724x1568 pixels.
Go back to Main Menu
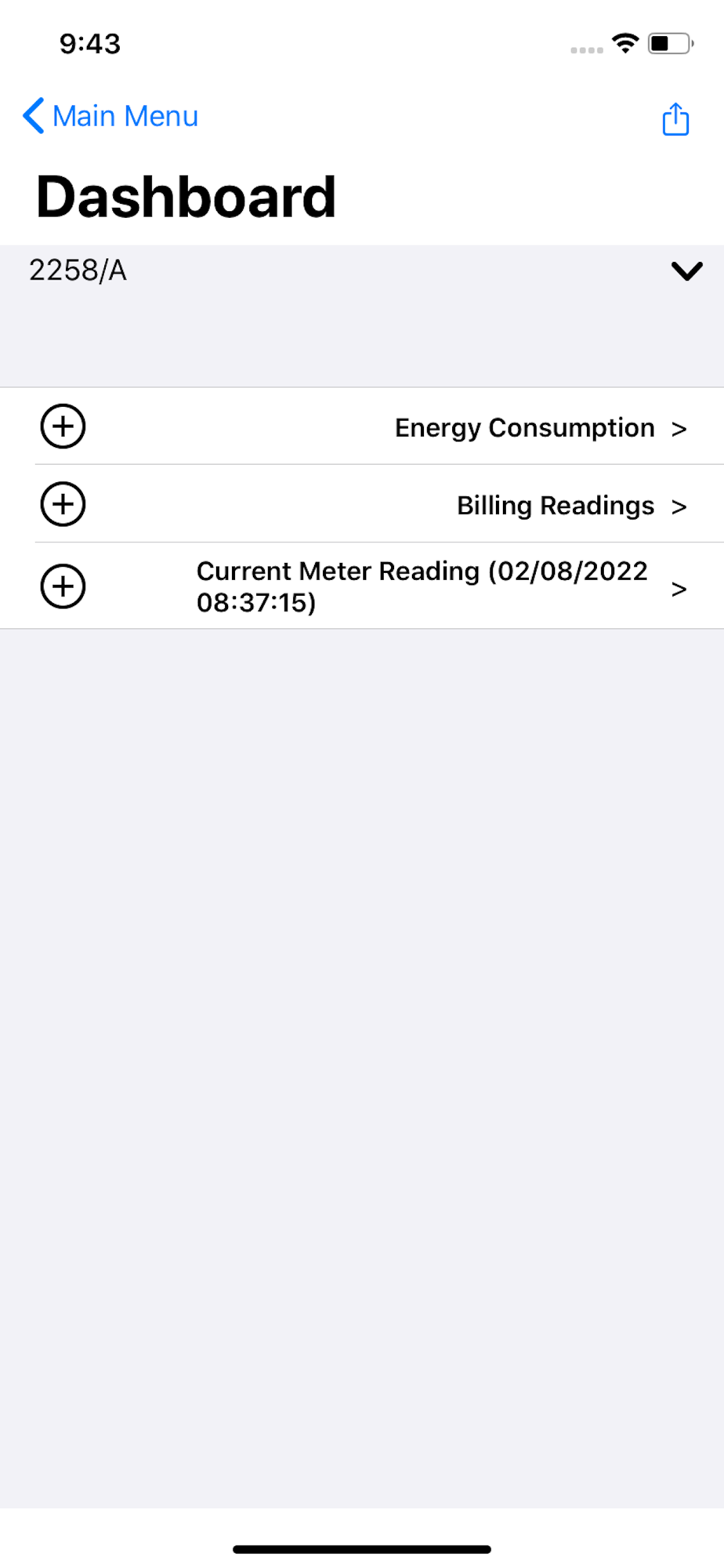pos(110,116)
